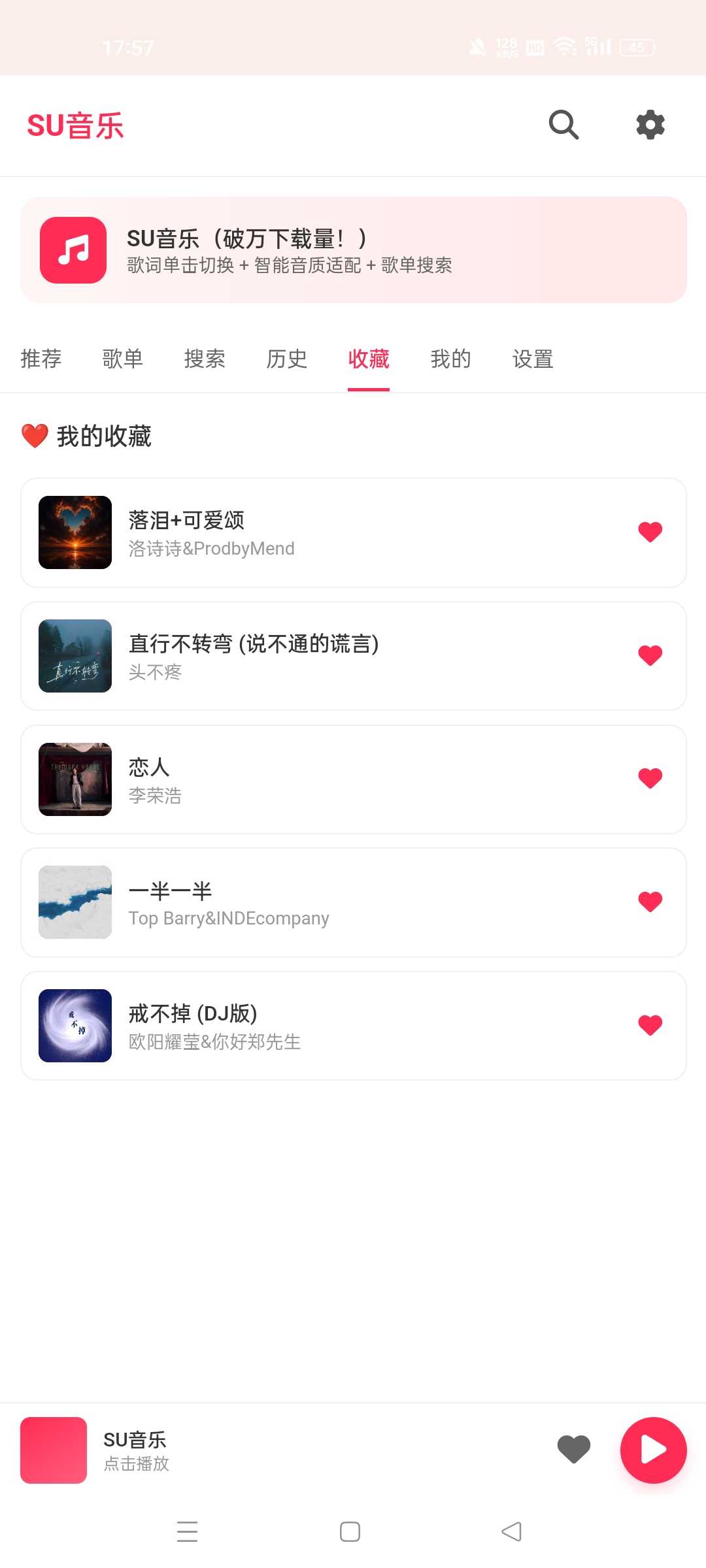Switch to the 歌单 tab
Viewport: 706px width, 1568px height.
point(123,359)
